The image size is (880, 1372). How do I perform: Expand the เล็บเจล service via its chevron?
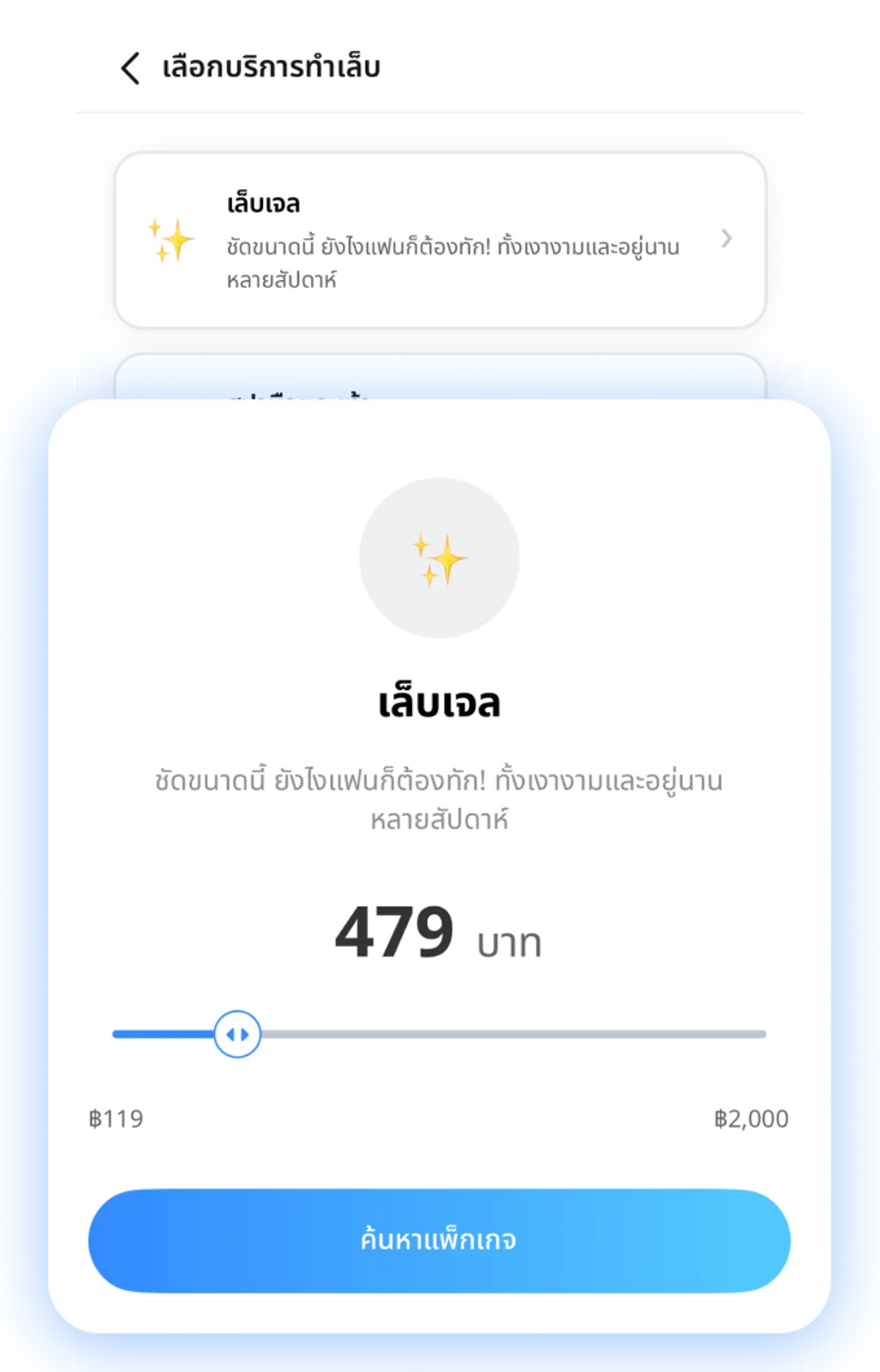point(725,238)
